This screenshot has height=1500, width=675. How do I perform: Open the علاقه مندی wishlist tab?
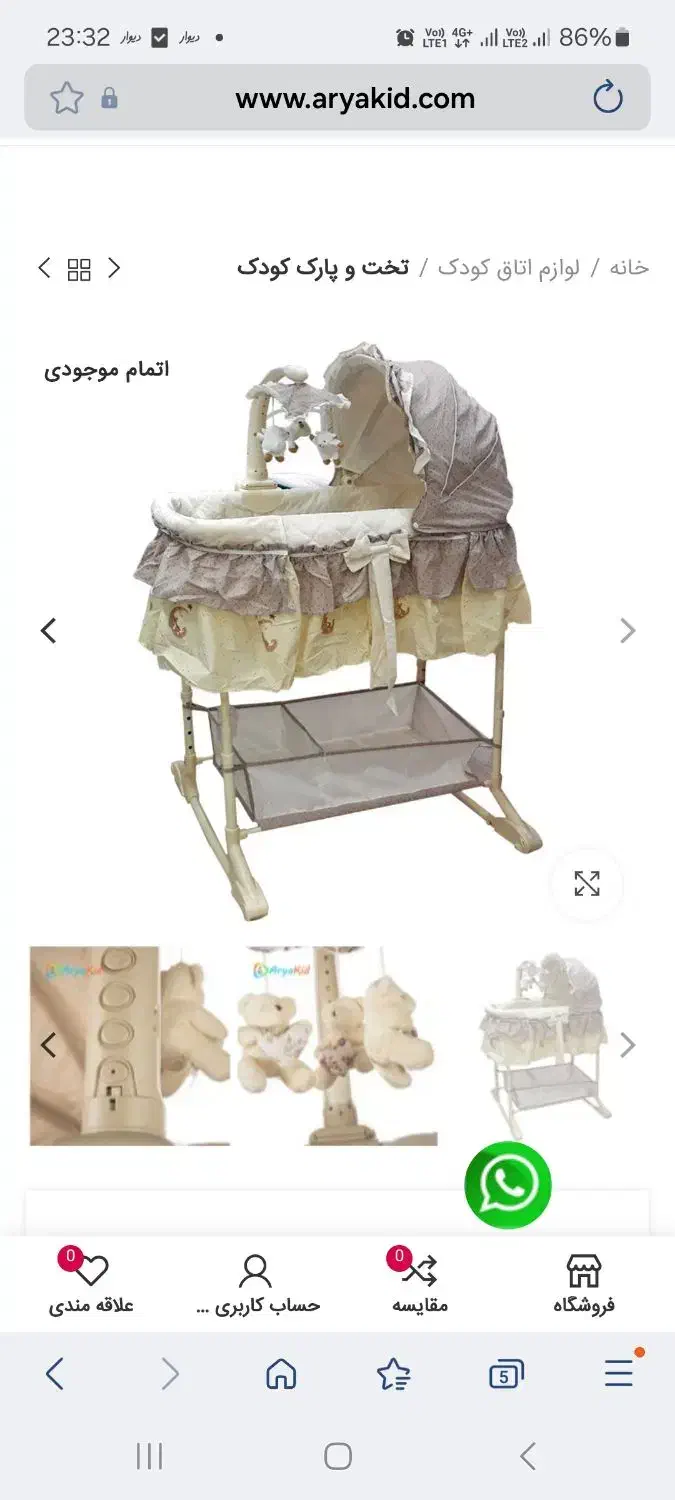[91, 1284]
